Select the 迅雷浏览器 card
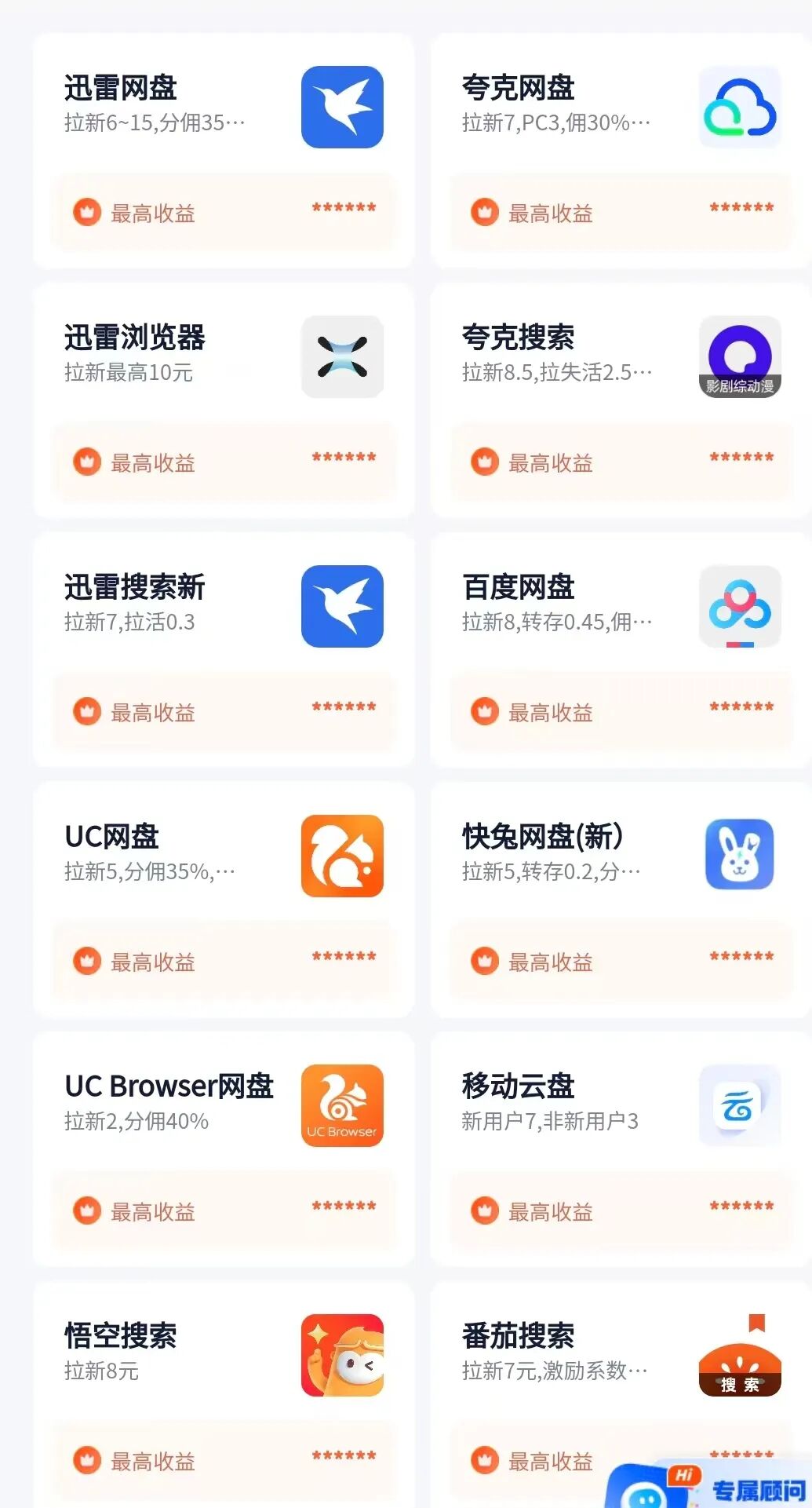The width and height of the screenshot is (812, 1508). point(223,400)
